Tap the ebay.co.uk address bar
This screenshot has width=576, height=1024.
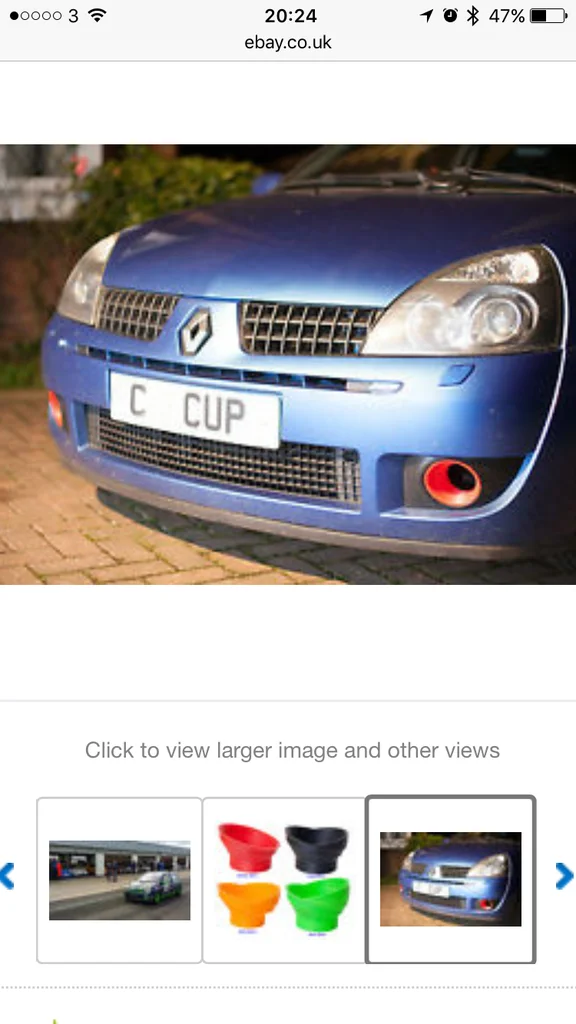pyautogui.click(x=288, y=43)
